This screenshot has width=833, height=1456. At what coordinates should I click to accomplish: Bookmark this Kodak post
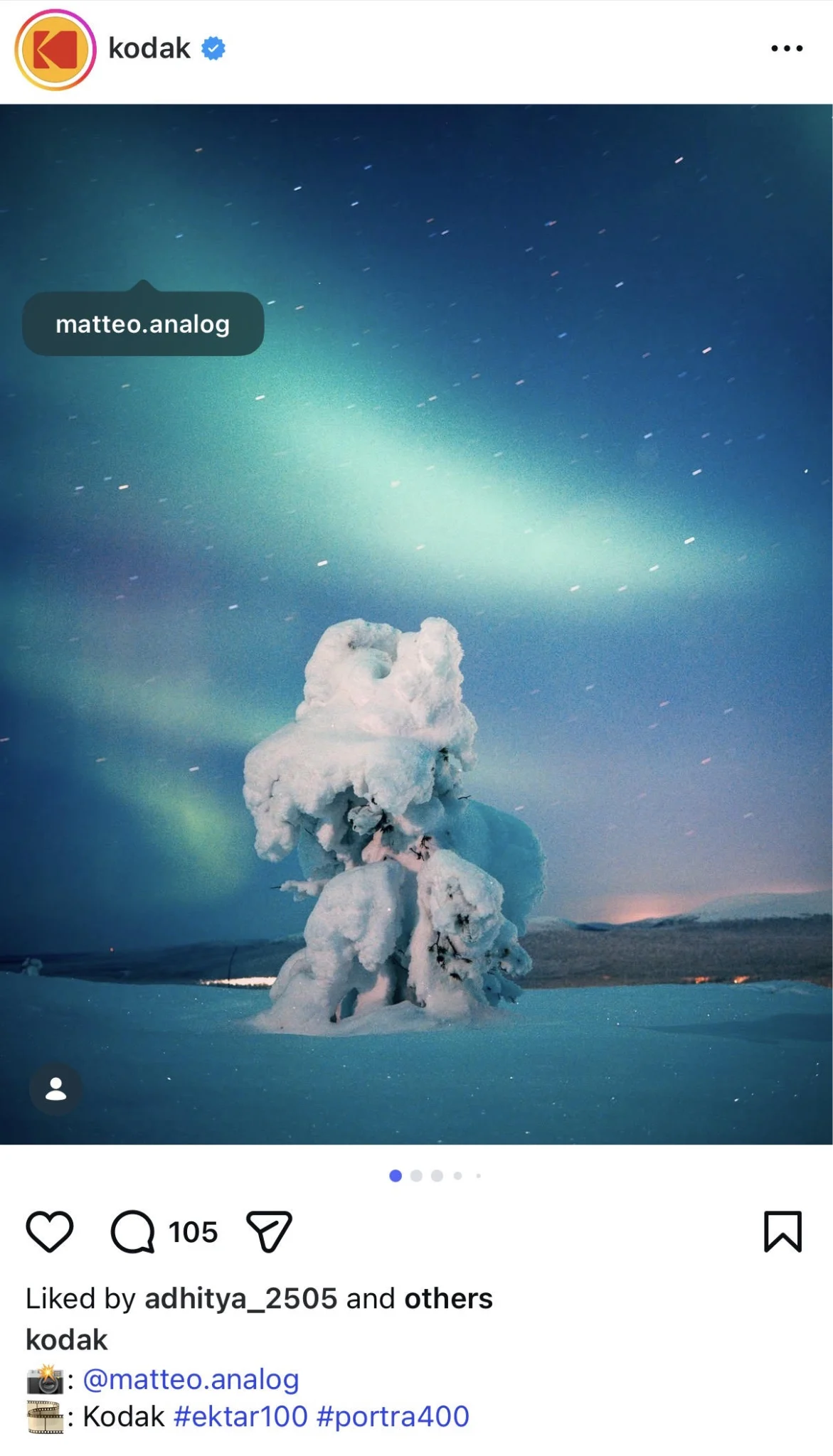click(x=782, y=1231)
